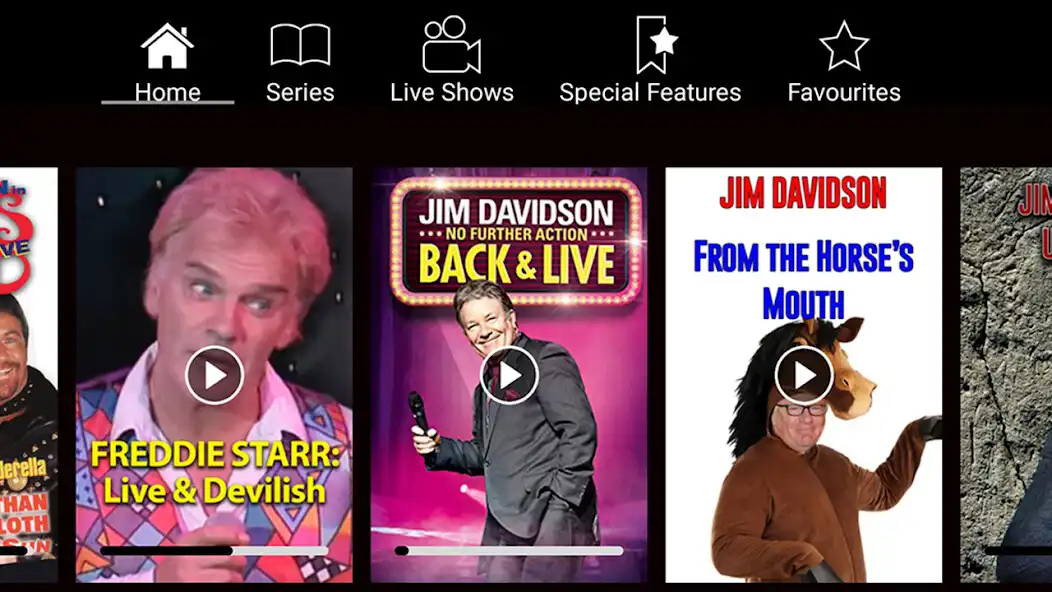This screenshot has height=592, width=1052.
Task: Play From the Horse's Mouth video
Action: pos(804,375)
